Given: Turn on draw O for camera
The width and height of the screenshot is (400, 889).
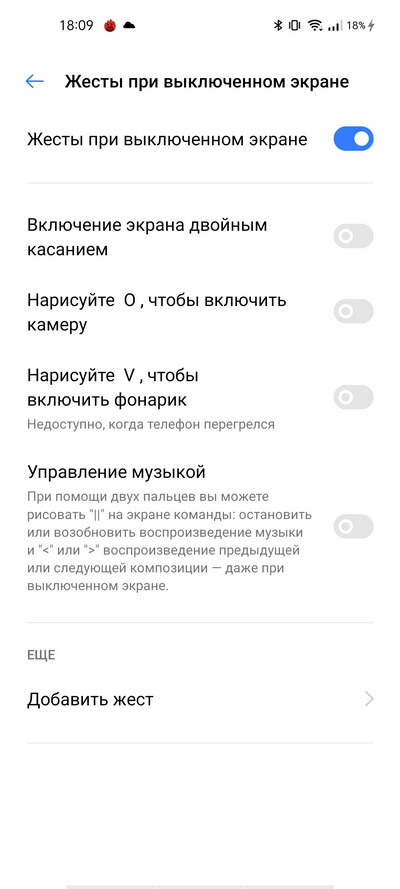Looking at the screenshot, I should coord(353,311).
